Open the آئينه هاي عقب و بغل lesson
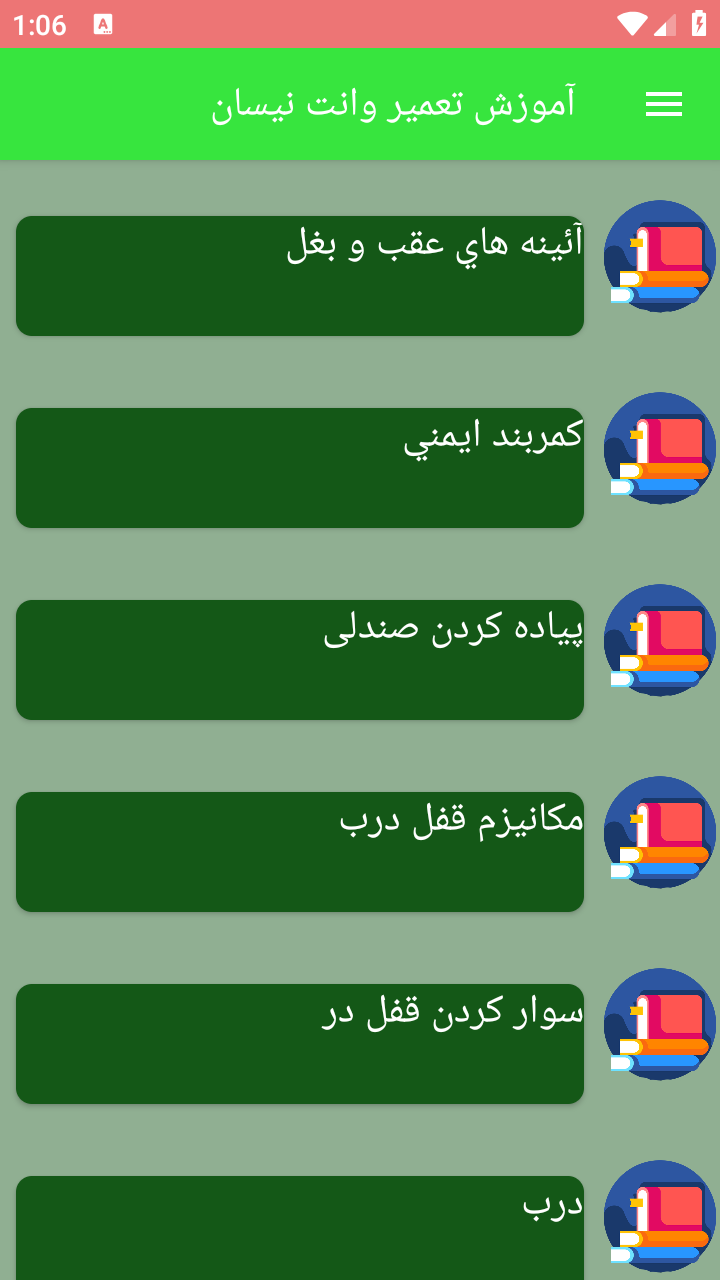 [300, 276]
